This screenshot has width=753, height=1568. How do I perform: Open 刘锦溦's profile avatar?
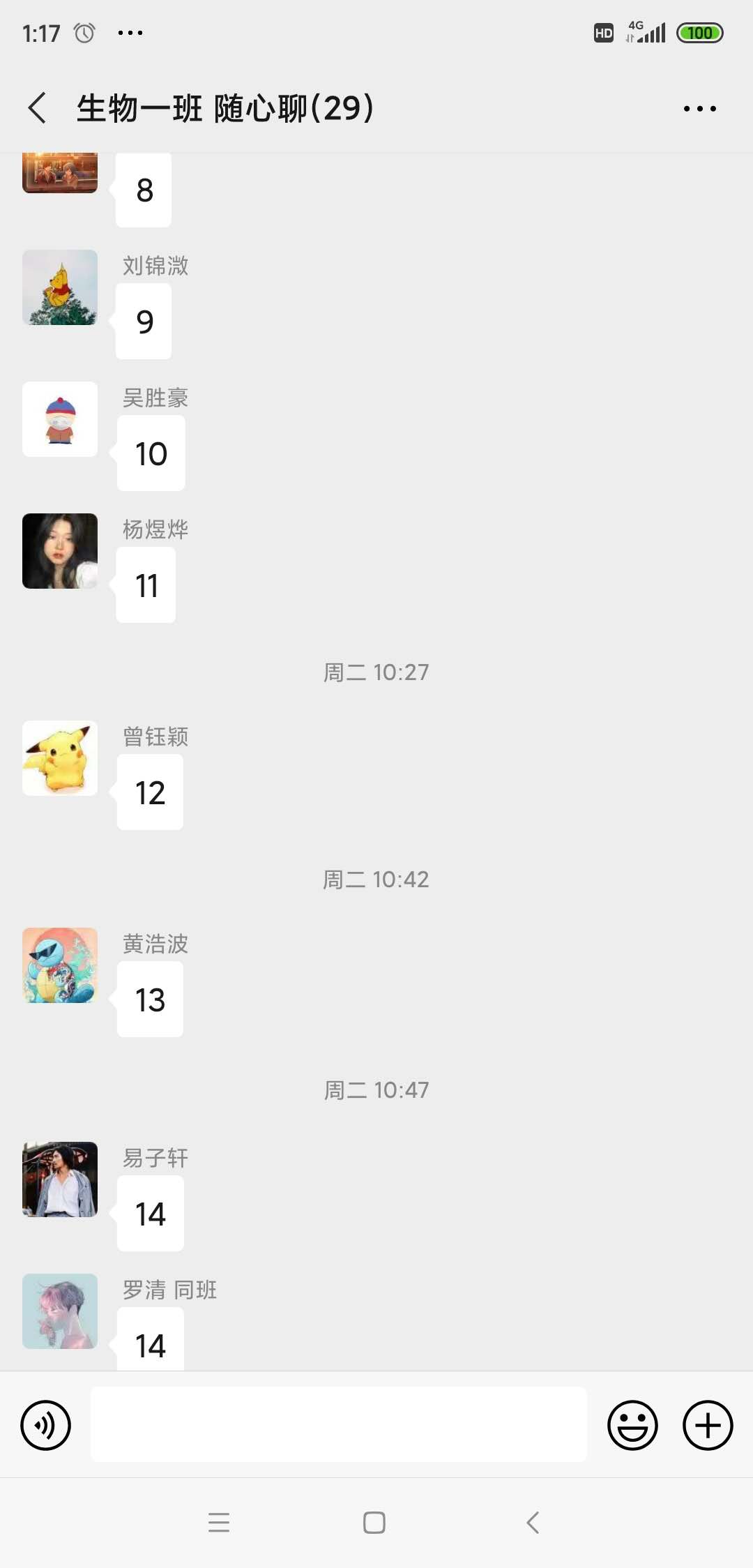click(x=60, y=287)
